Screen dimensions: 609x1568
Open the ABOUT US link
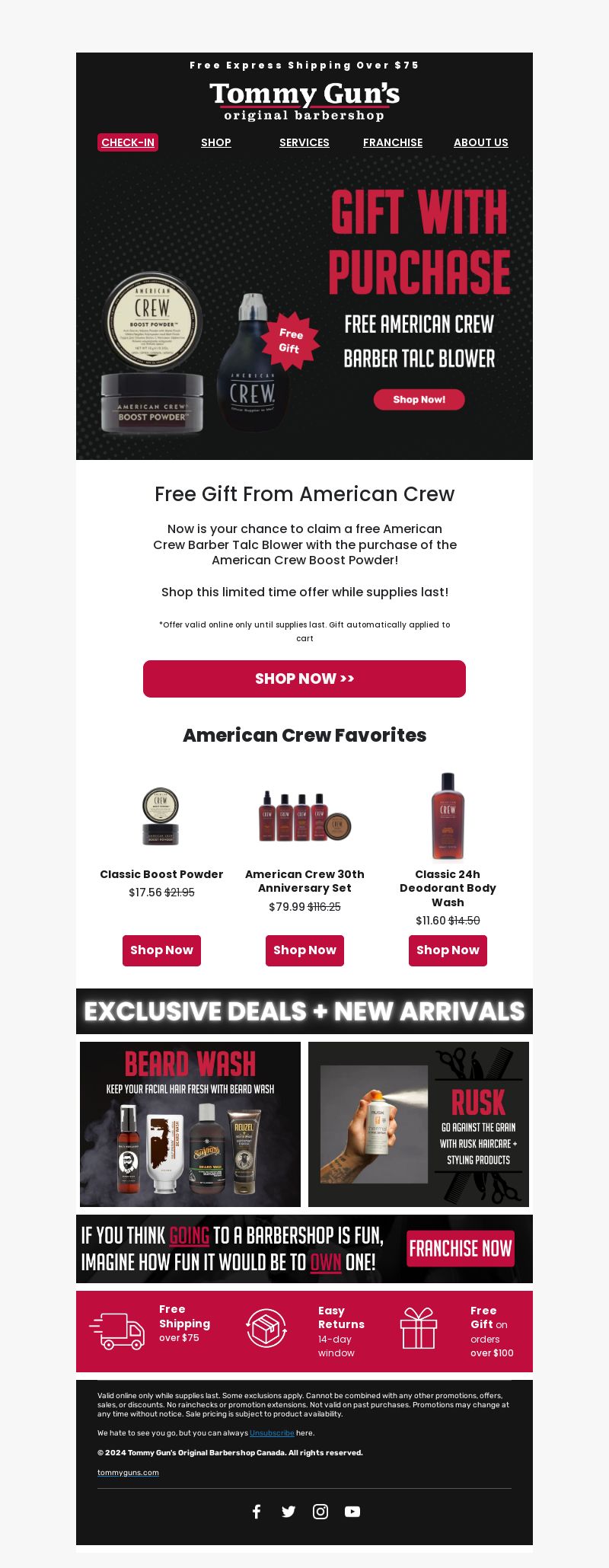point(481,142)
